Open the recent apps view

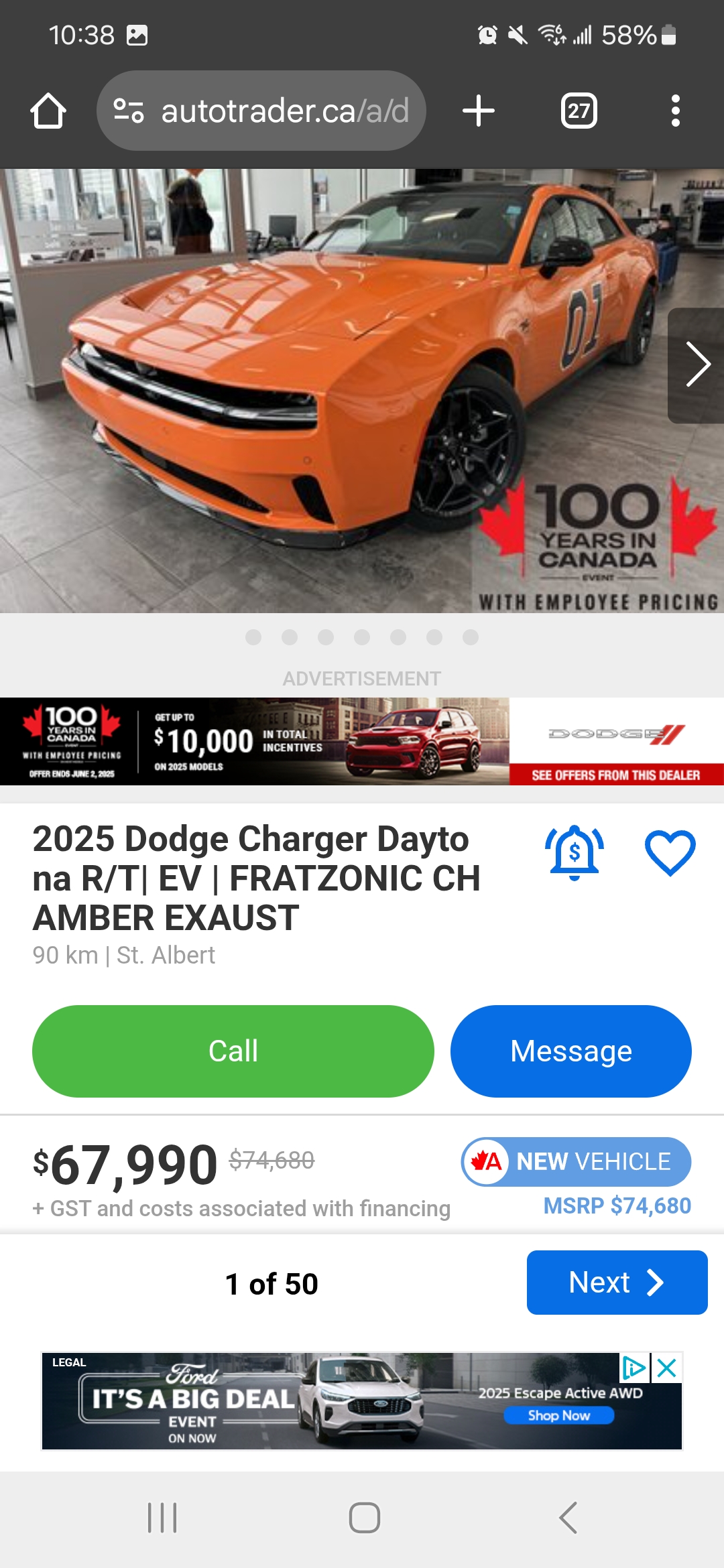pos(162,1518)
